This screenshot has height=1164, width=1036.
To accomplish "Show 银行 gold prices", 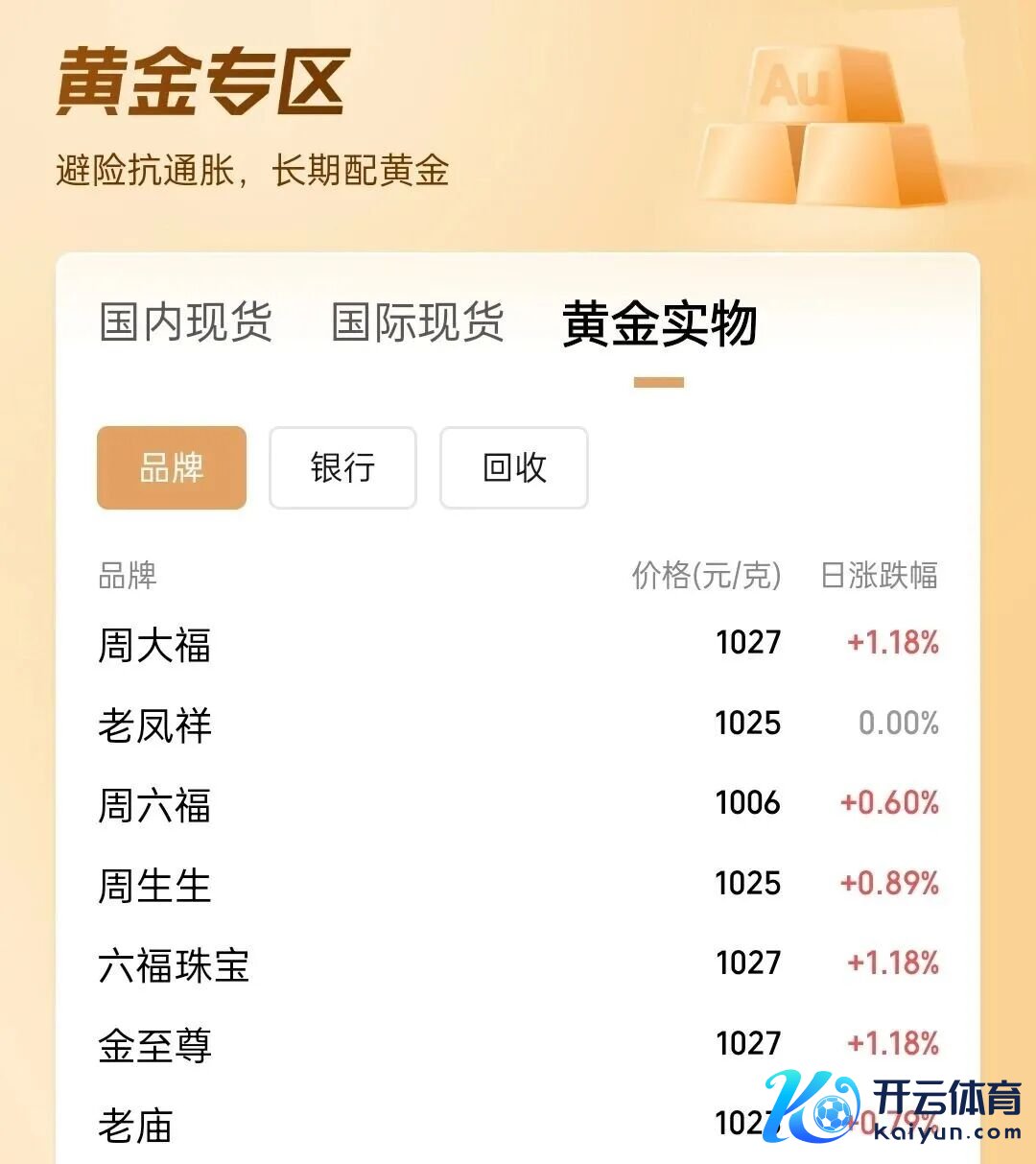I will click(x=342, y=468).
